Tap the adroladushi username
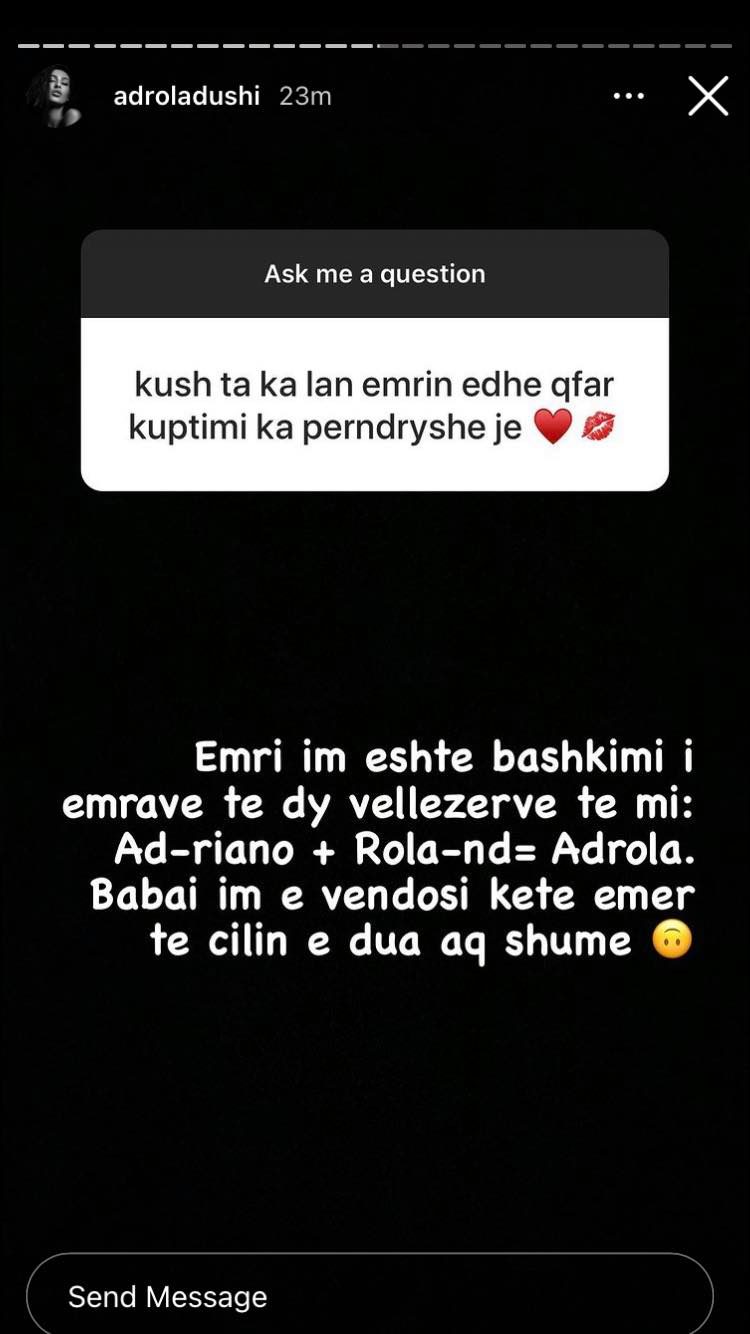The width and height of the screenshot is (750, 1334). tap(186, 96)
